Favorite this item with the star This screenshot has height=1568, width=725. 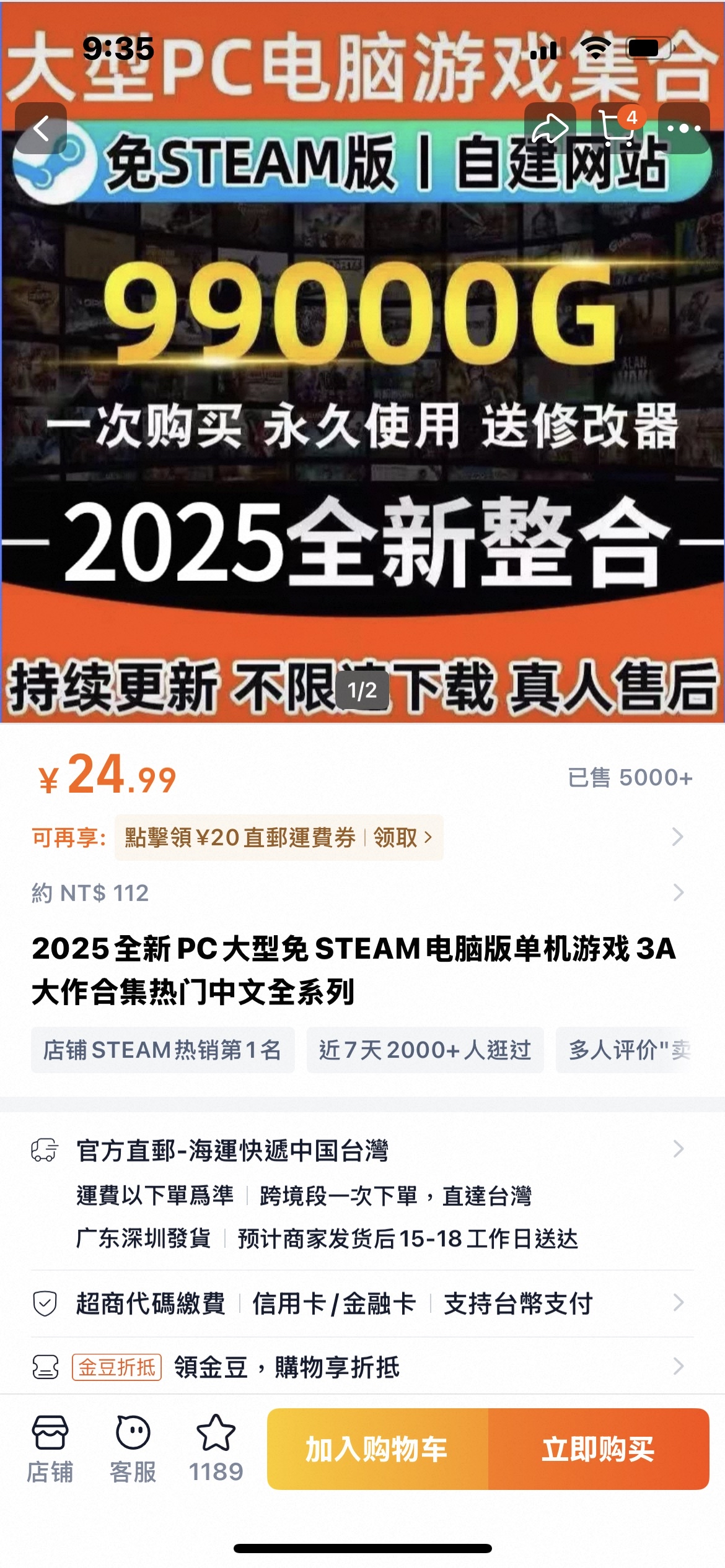[x=216, y=1448]
